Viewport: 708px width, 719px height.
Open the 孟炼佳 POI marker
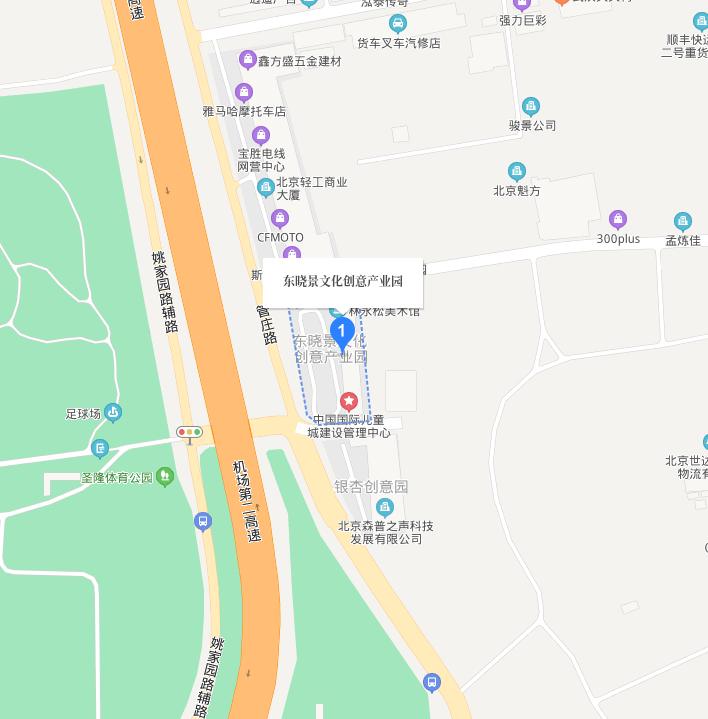(x=683, y=221)
